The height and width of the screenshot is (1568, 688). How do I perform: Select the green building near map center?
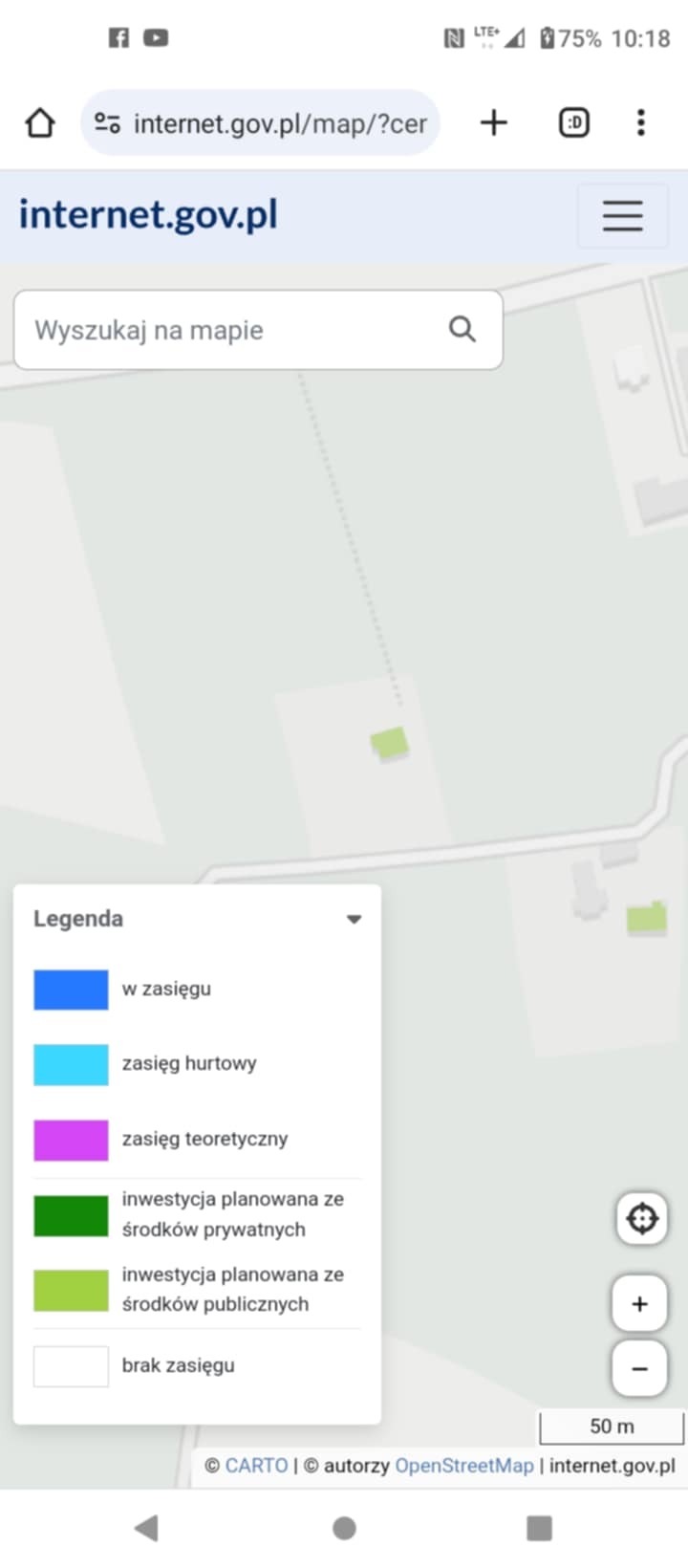click(x=390, y=742)
